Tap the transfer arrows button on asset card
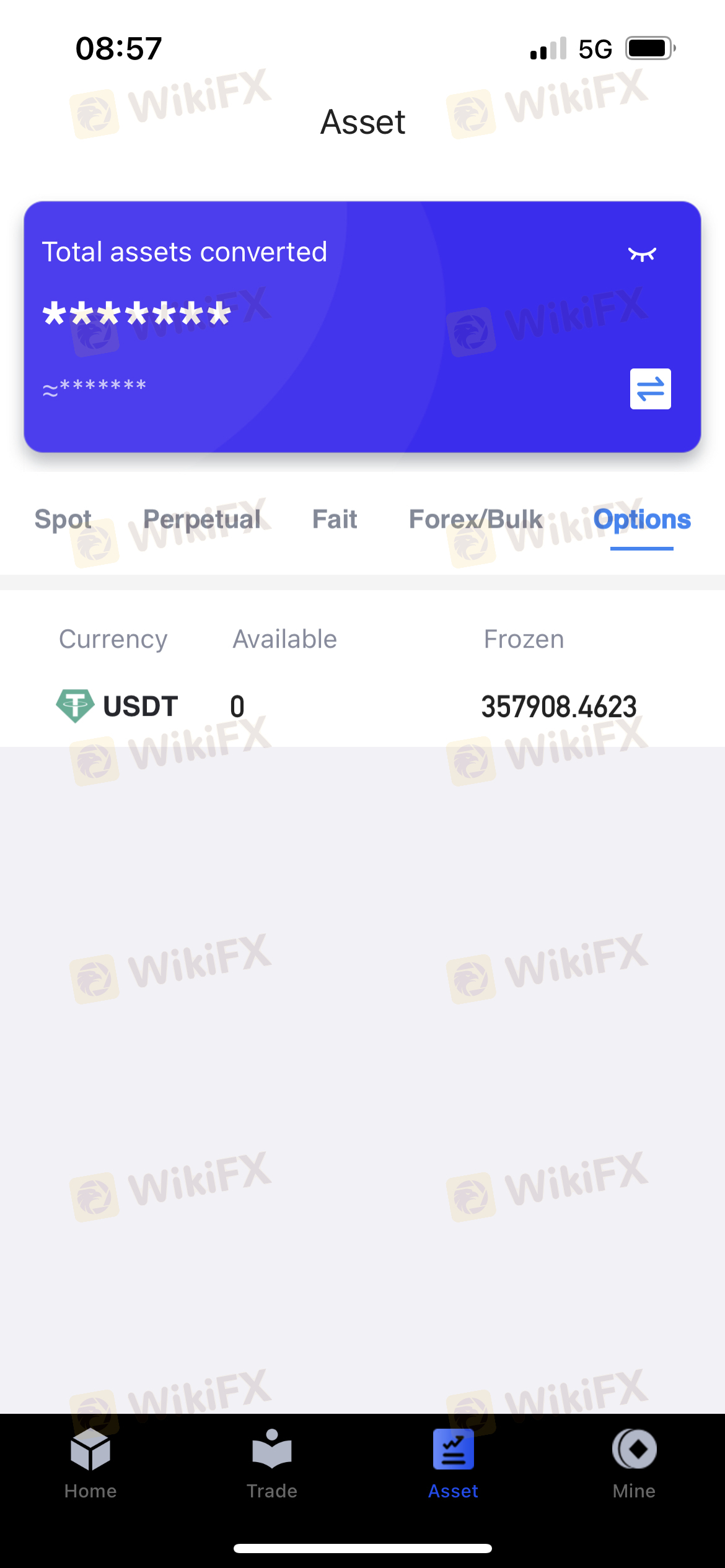The height and width of the screenshot is (1568, 725). pos(650,389)
